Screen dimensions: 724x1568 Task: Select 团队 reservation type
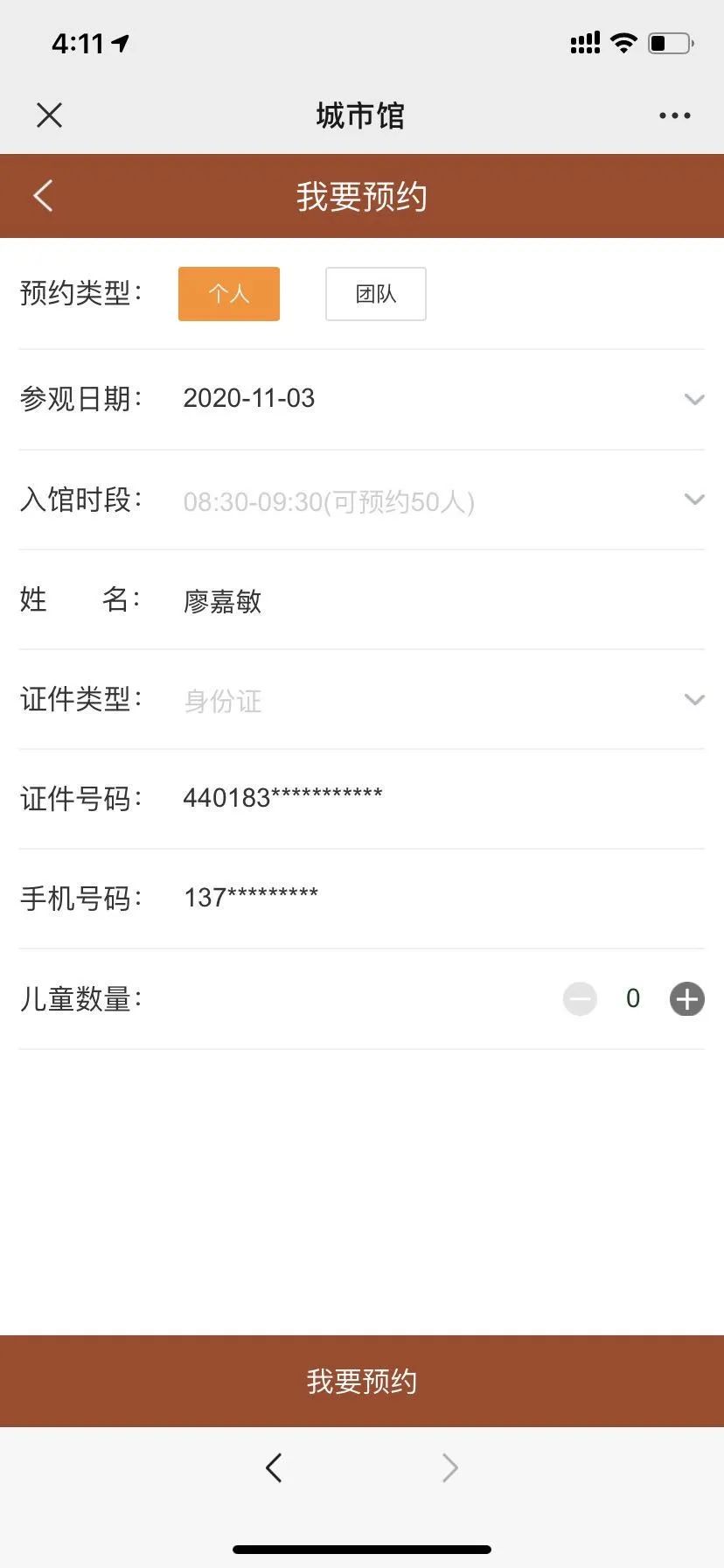coord(376,294)
